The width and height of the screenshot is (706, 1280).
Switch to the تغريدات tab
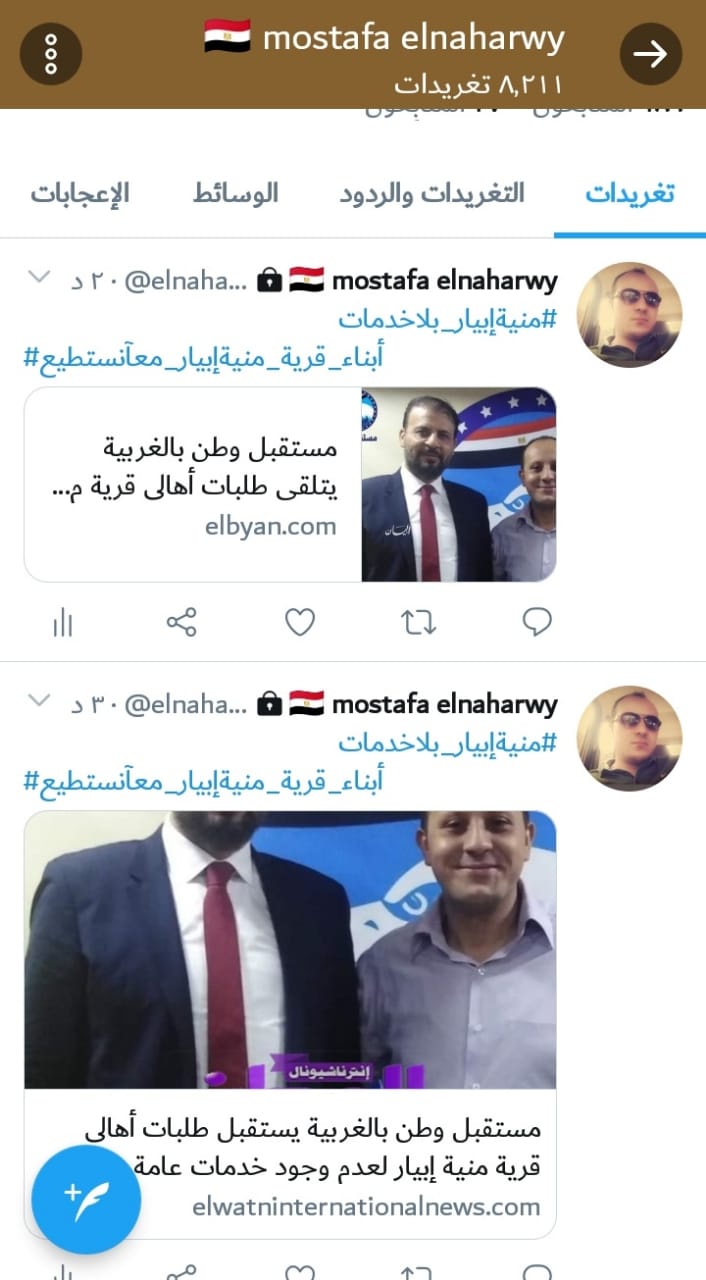click(629, 193)
